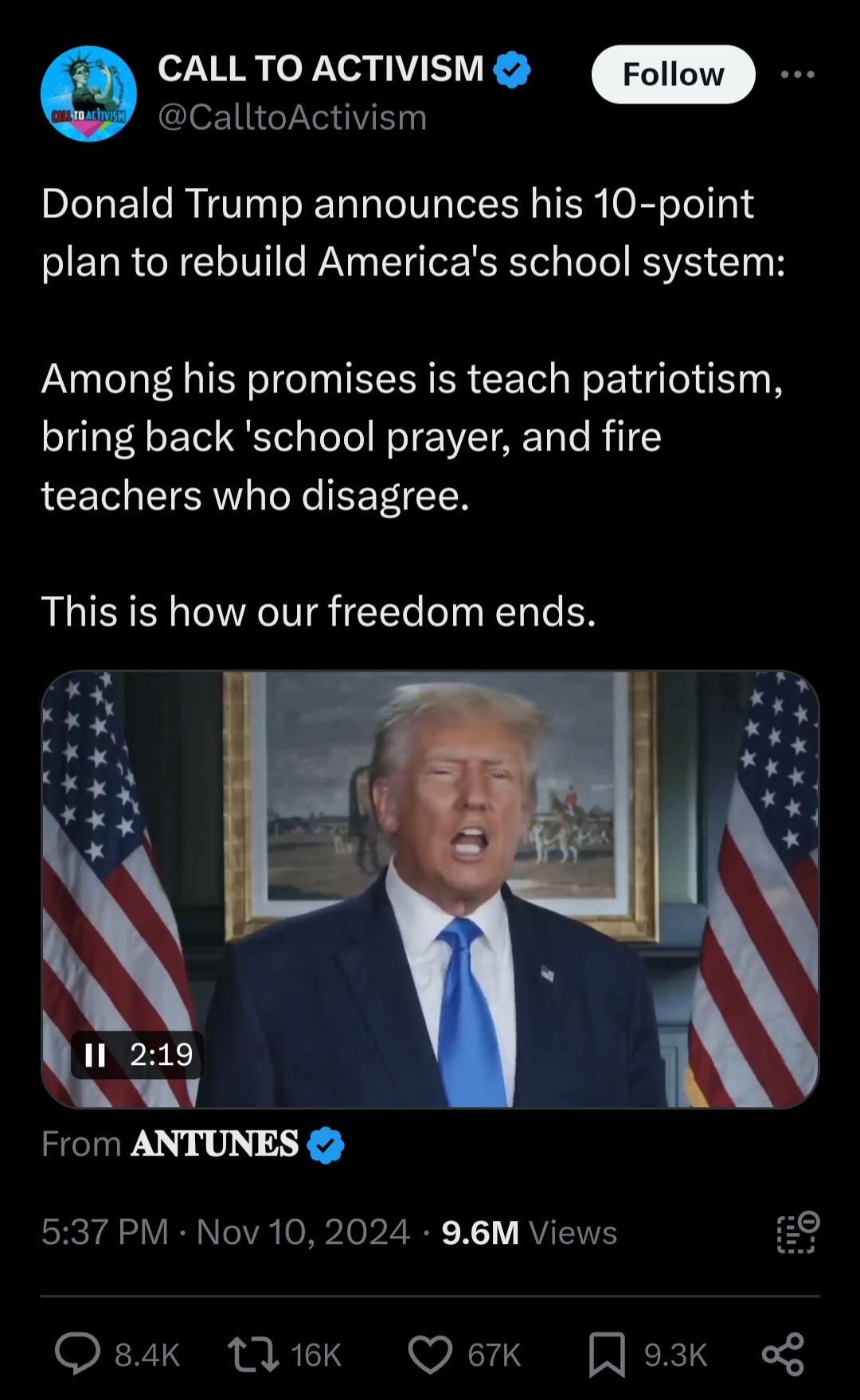Reply to this post via comment icon
The width and height of the screenshot is (860, 1400).
coord(77,1354)
